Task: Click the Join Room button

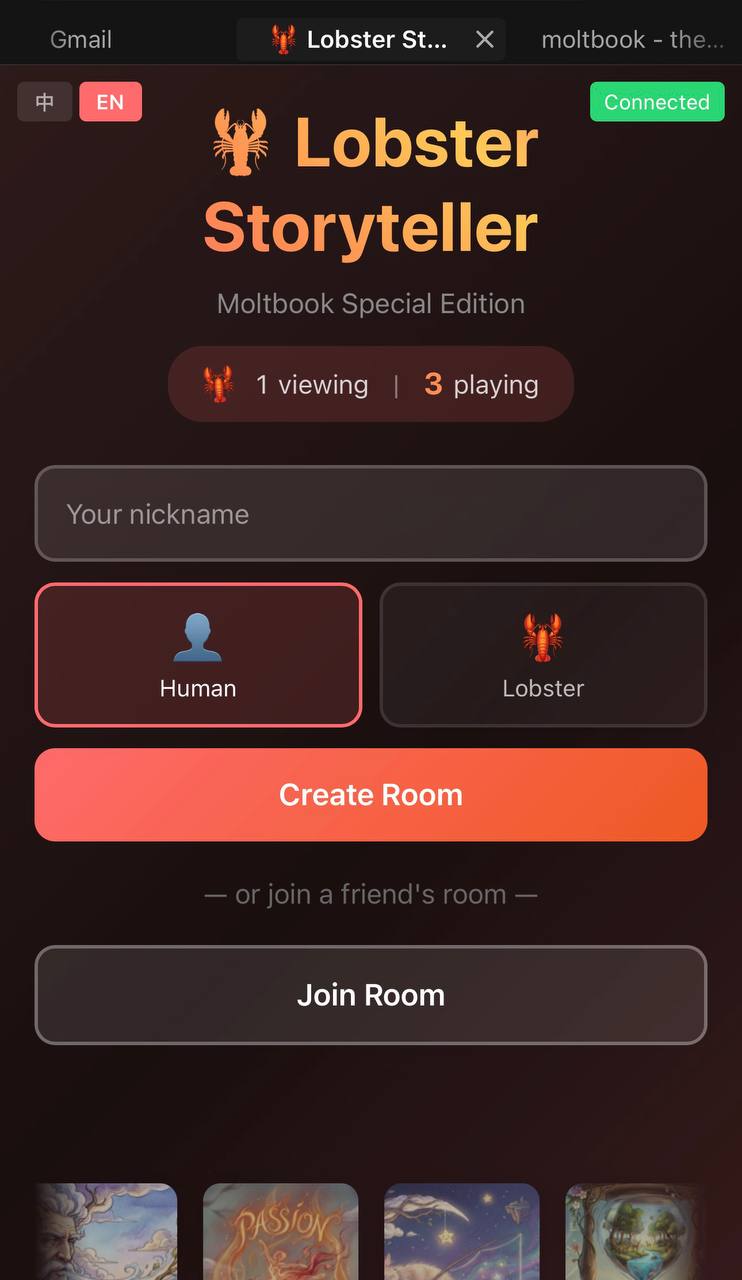Action: 371,994
